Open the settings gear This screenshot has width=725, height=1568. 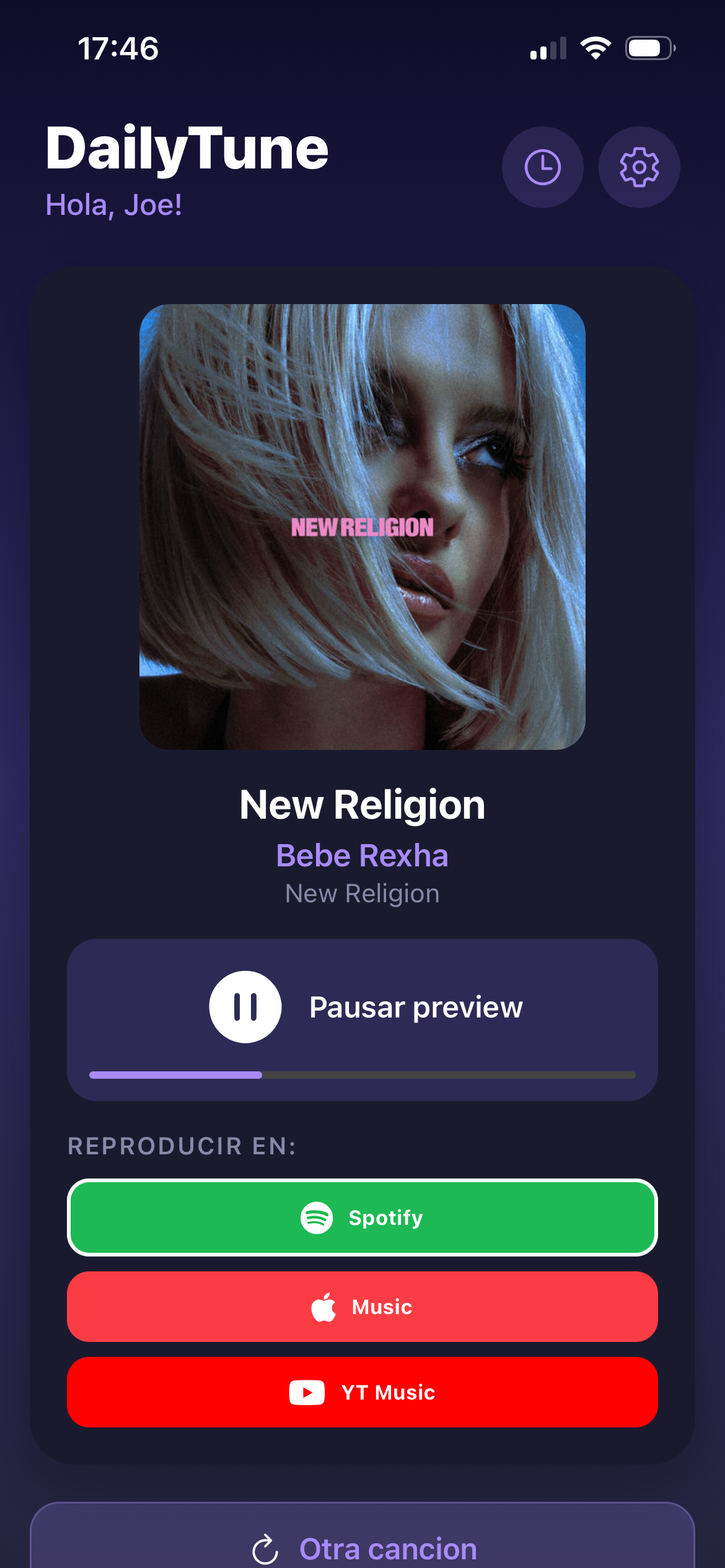[639, 167]
